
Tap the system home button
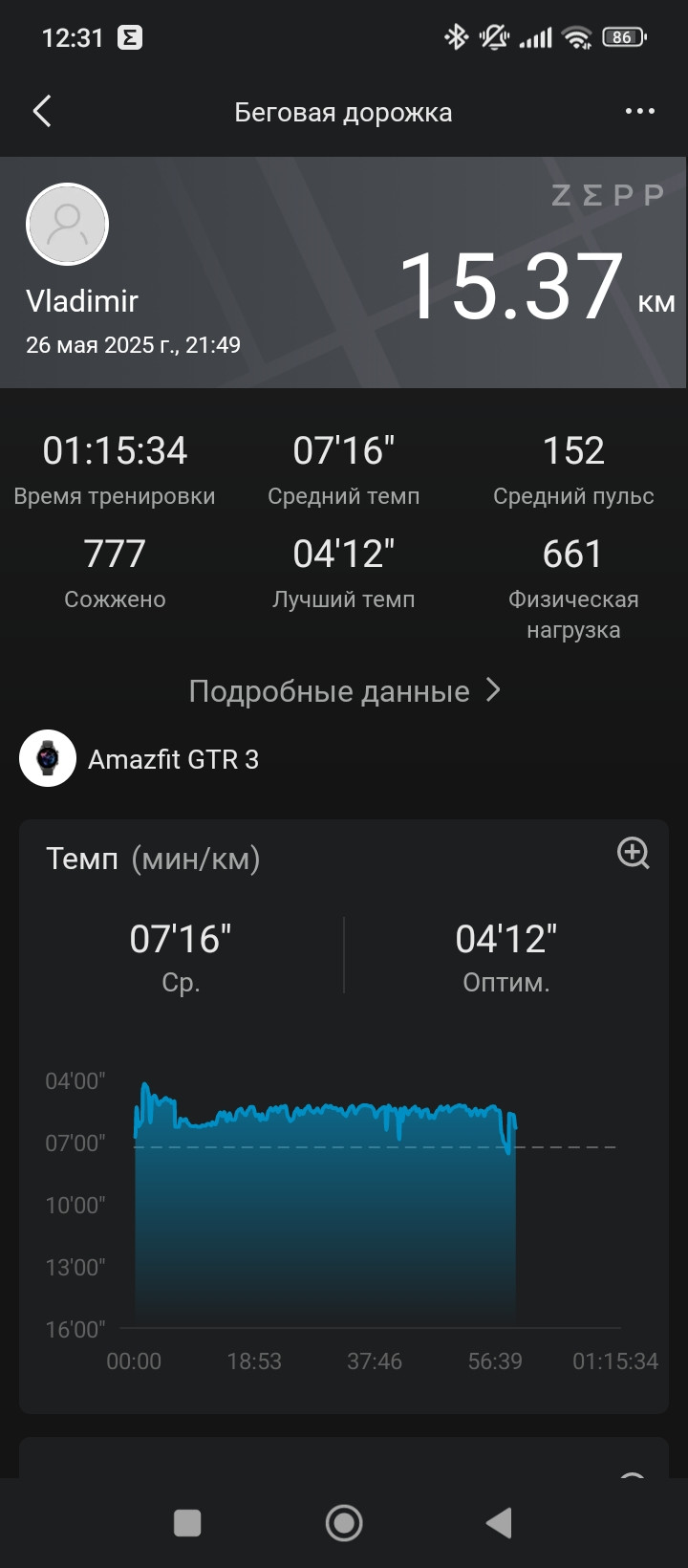pos(344,1523)
